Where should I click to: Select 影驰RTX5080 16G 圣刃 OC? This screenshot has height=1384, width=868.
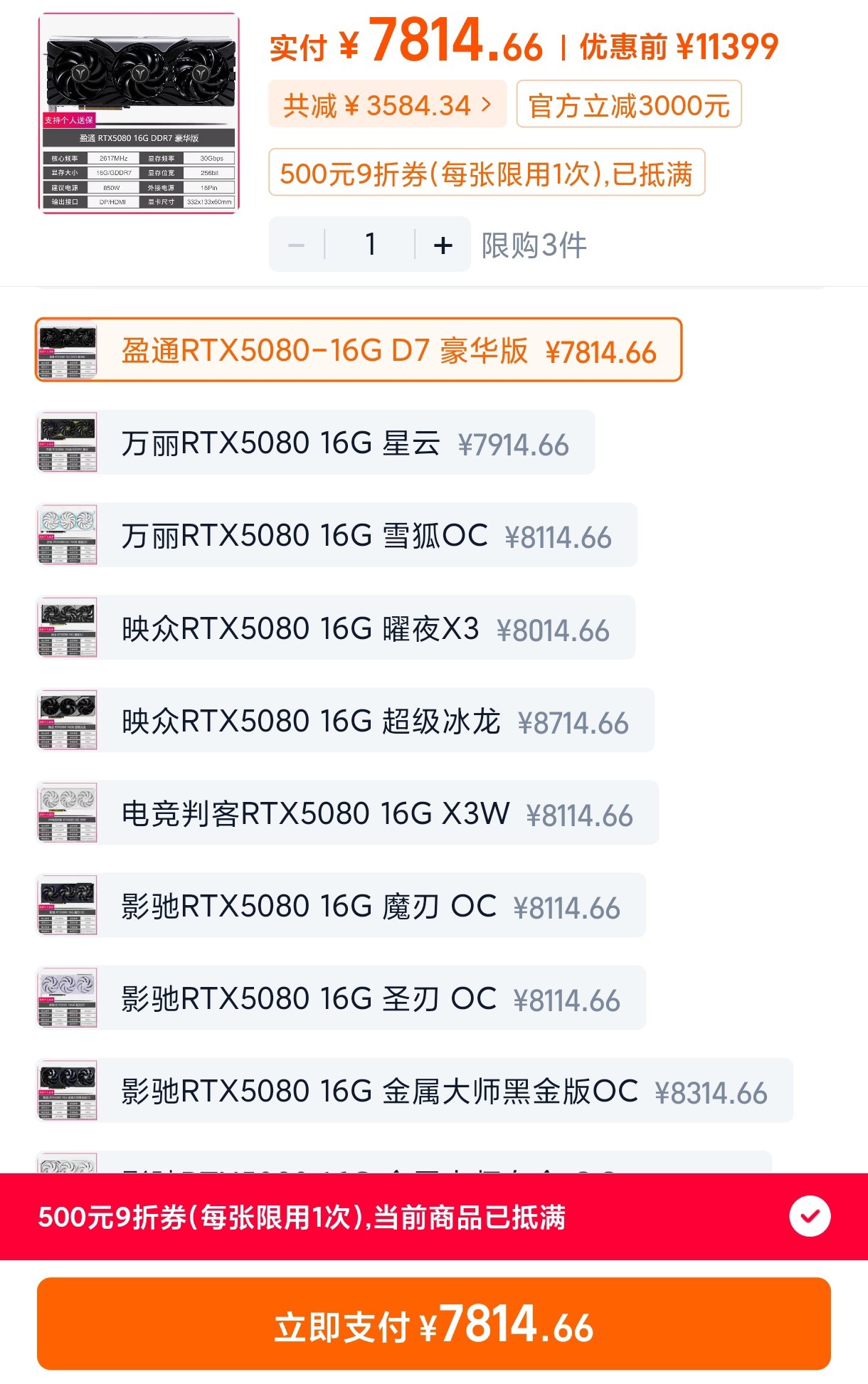coord(341,998)
